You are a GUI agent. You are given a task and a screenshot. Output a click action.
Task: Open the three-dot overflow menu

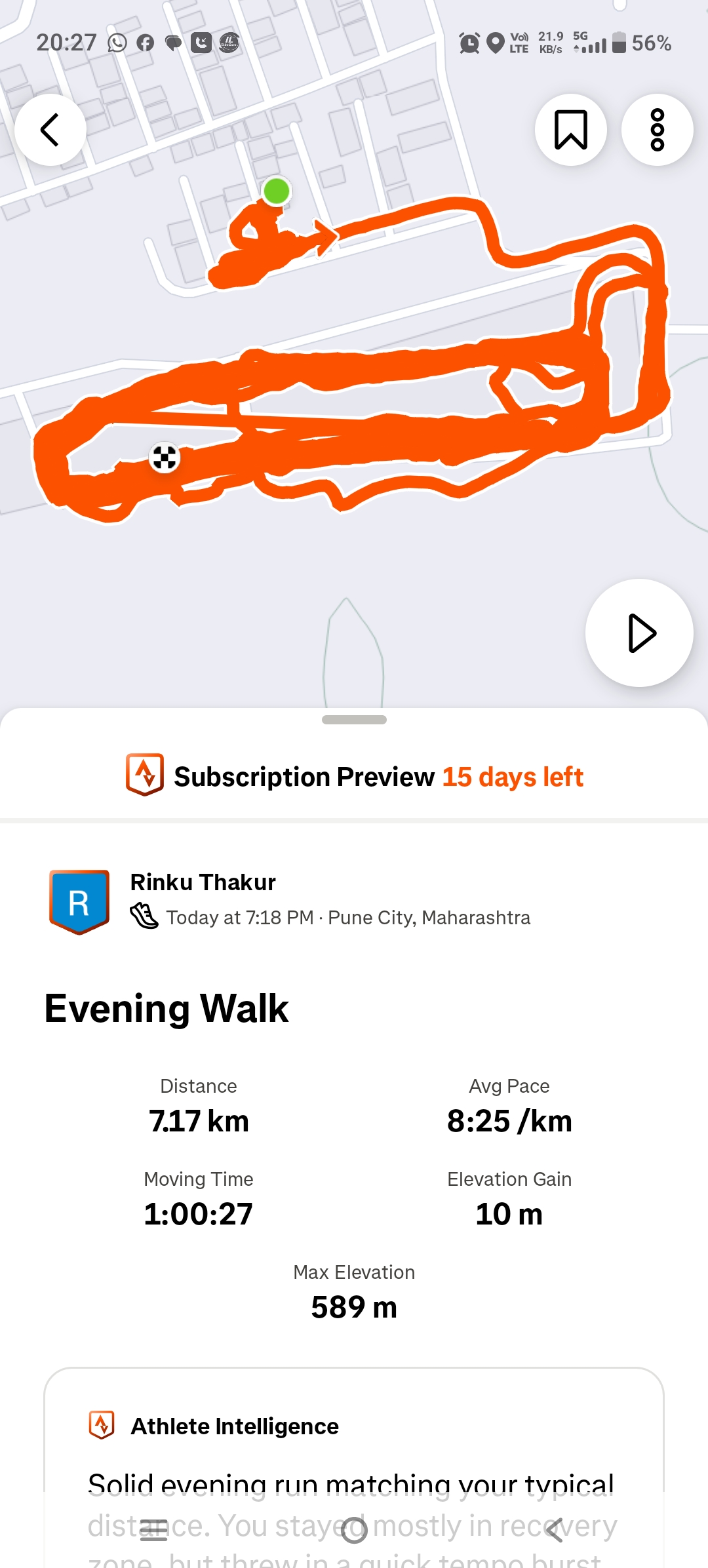(657, 130)
